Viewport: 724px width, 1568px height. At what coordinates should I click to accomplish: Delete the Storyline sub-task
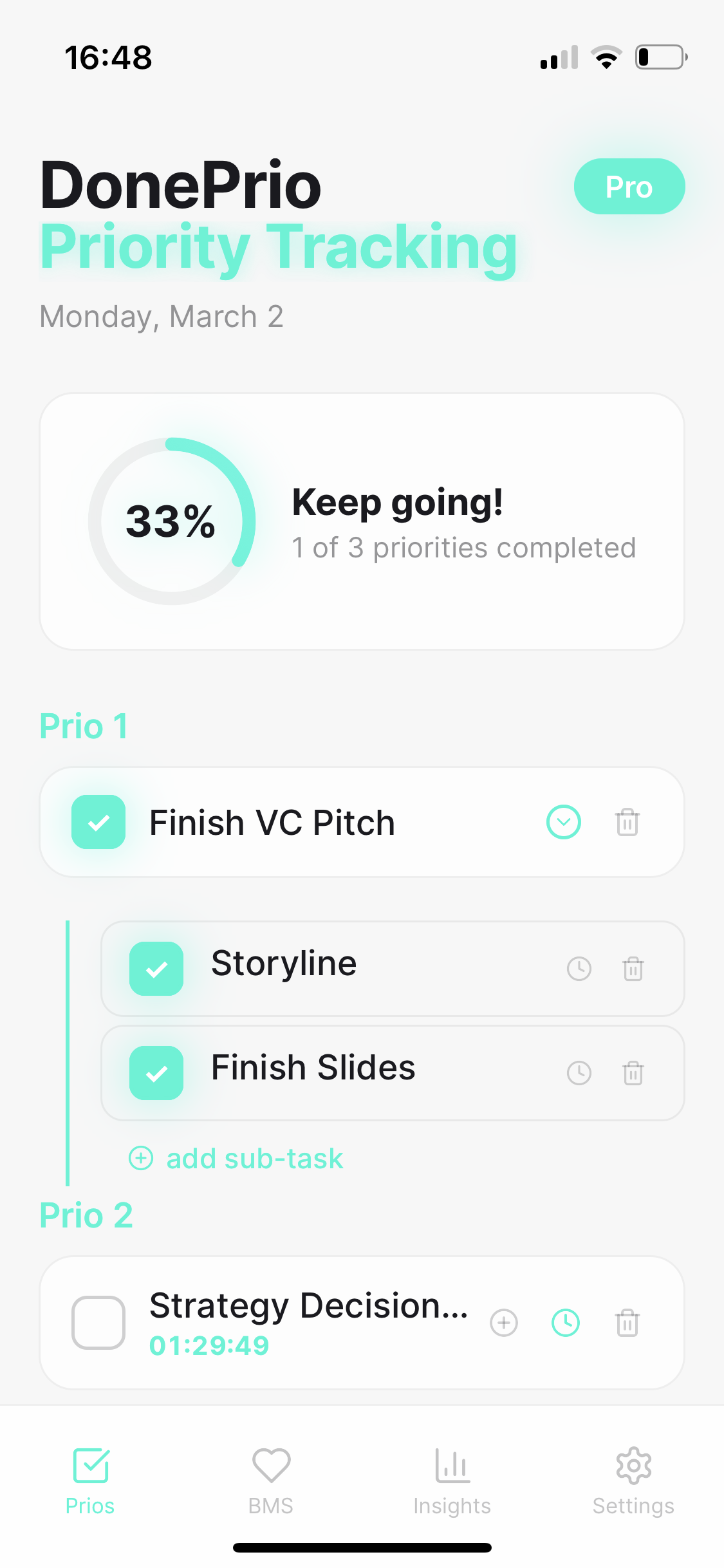pyautogui.click(x=633, y=969)
